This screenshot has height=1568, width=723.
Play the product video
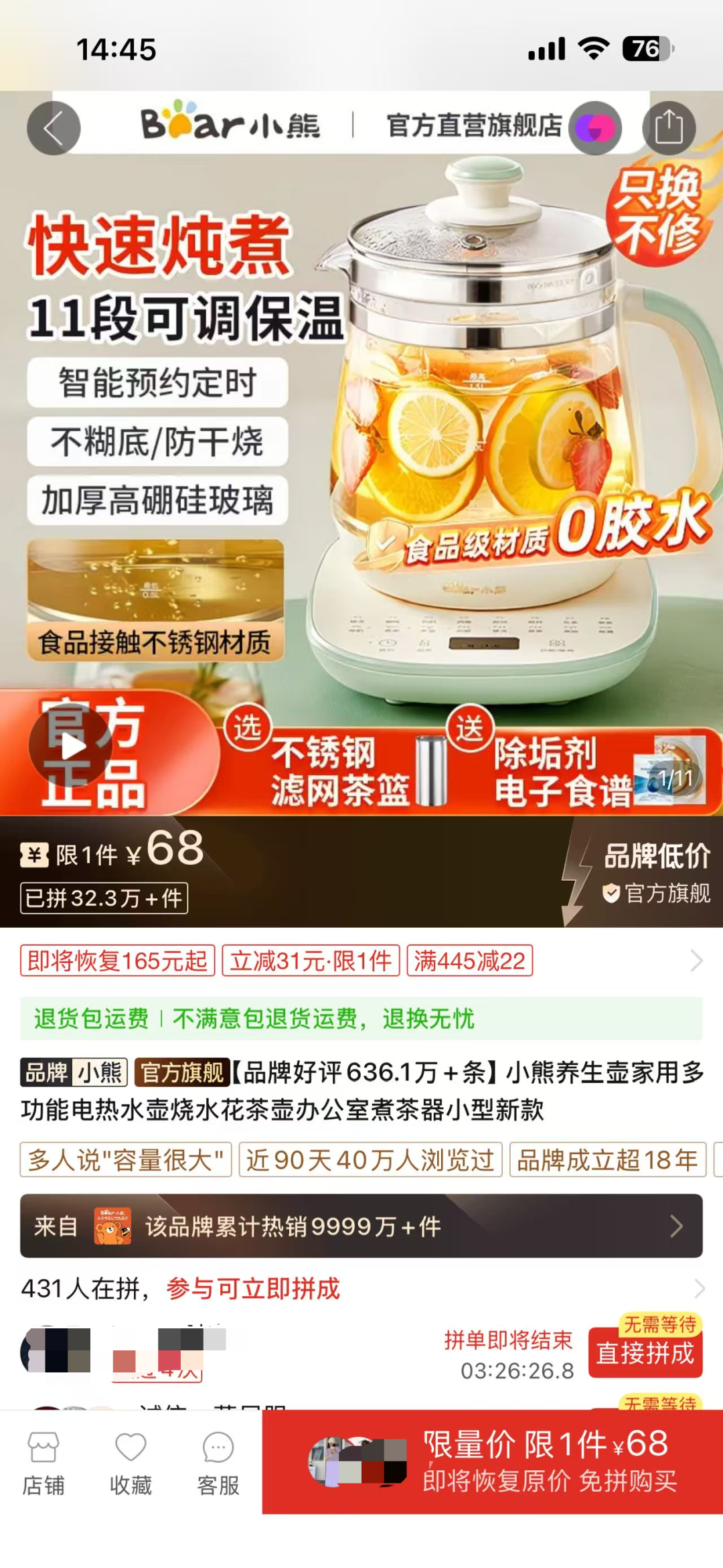pyautogui.click(x=70, y=745)
